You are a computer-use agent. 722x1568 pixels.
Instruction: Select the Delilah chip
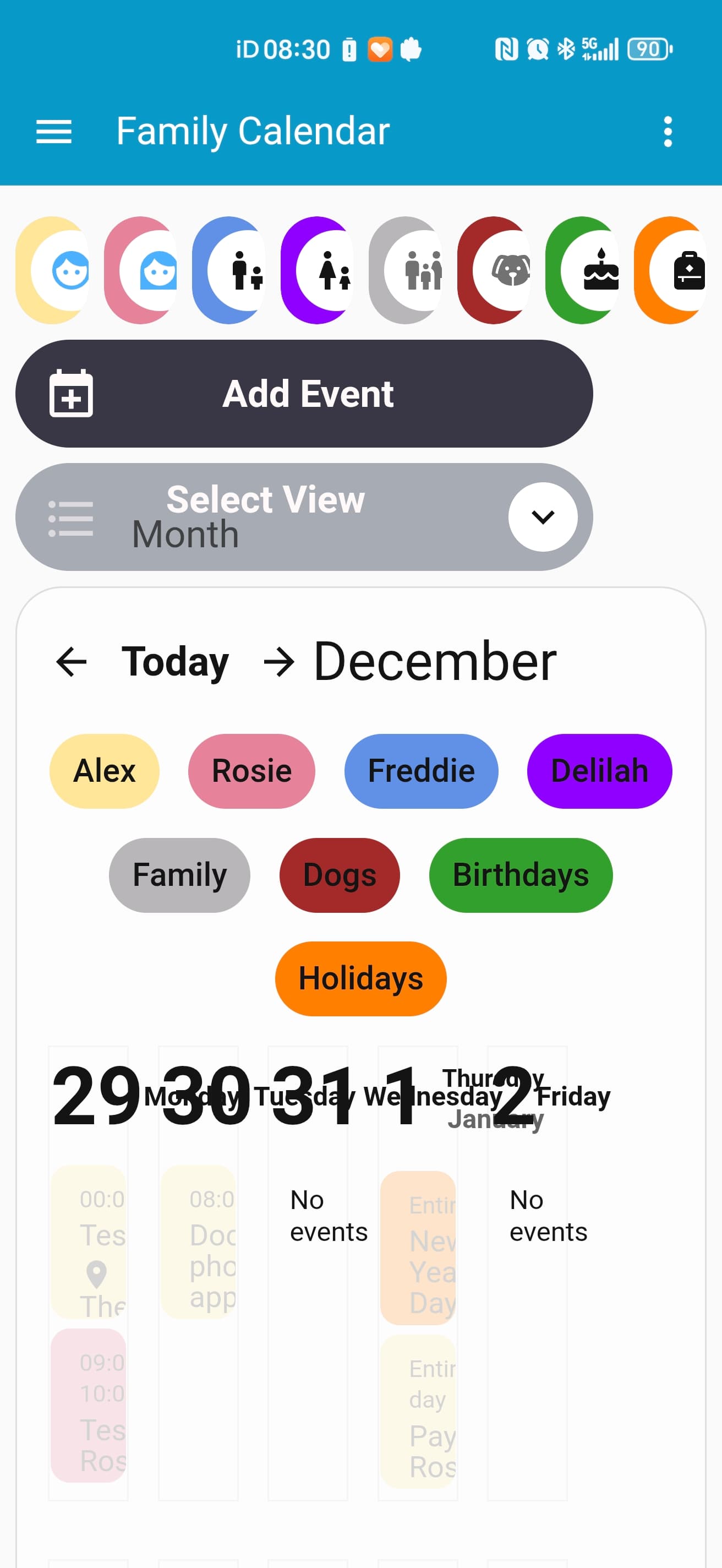[x=599, y=771]
